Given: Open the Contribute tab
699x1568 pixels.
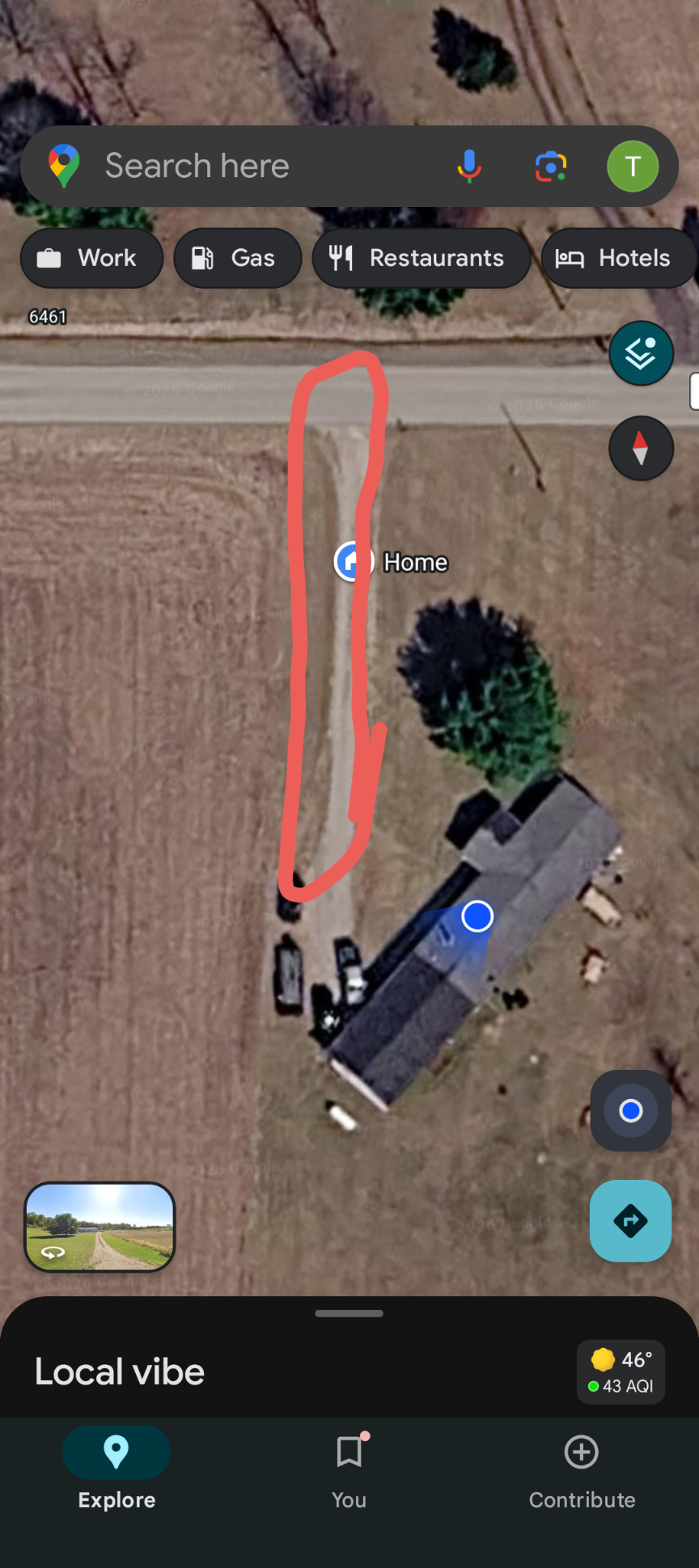Looking at the screenshot, I should pos(582,1469).
